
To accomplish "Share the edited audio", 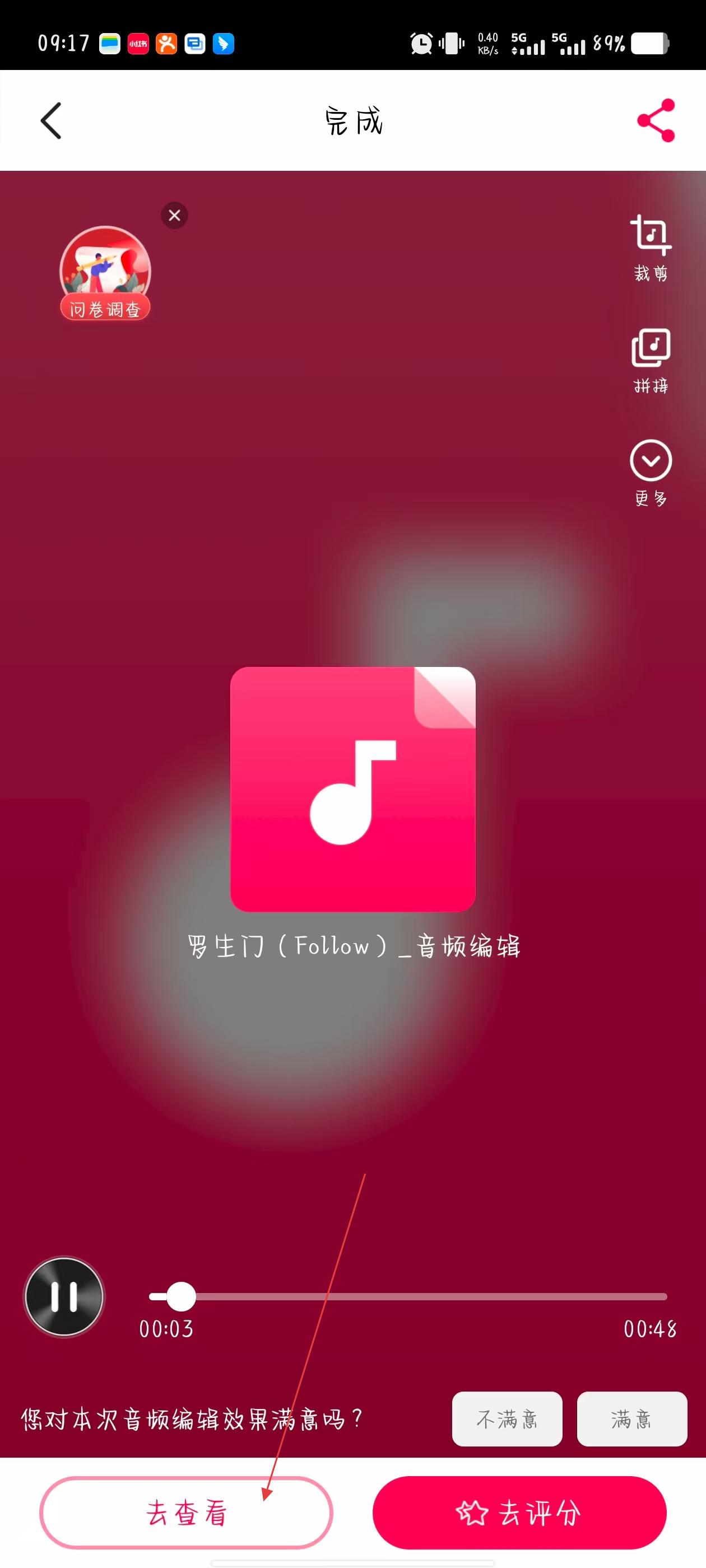I will click(x=656, y=120).
